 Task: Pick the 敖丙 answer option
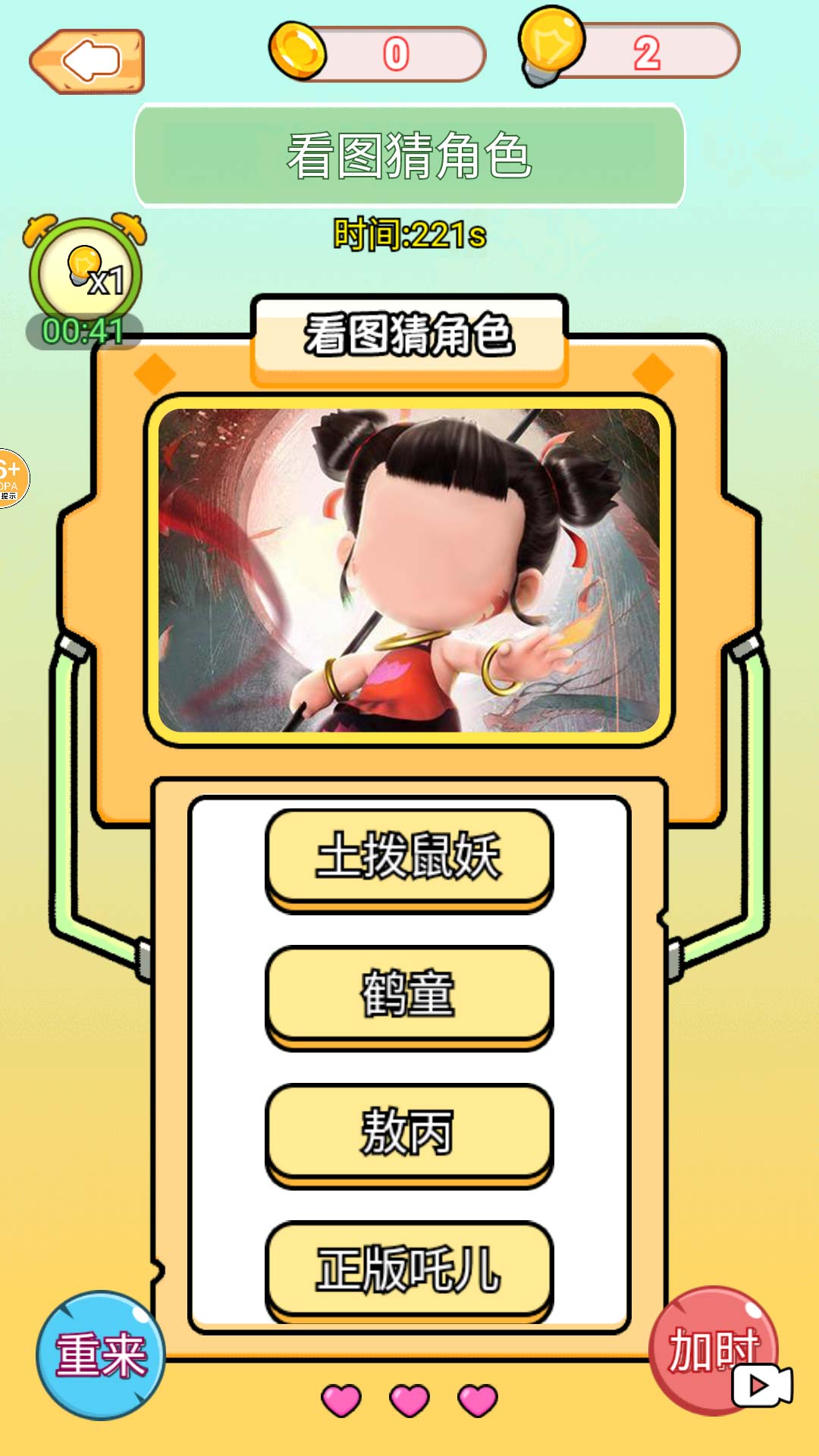click(x=409, y=1131)
